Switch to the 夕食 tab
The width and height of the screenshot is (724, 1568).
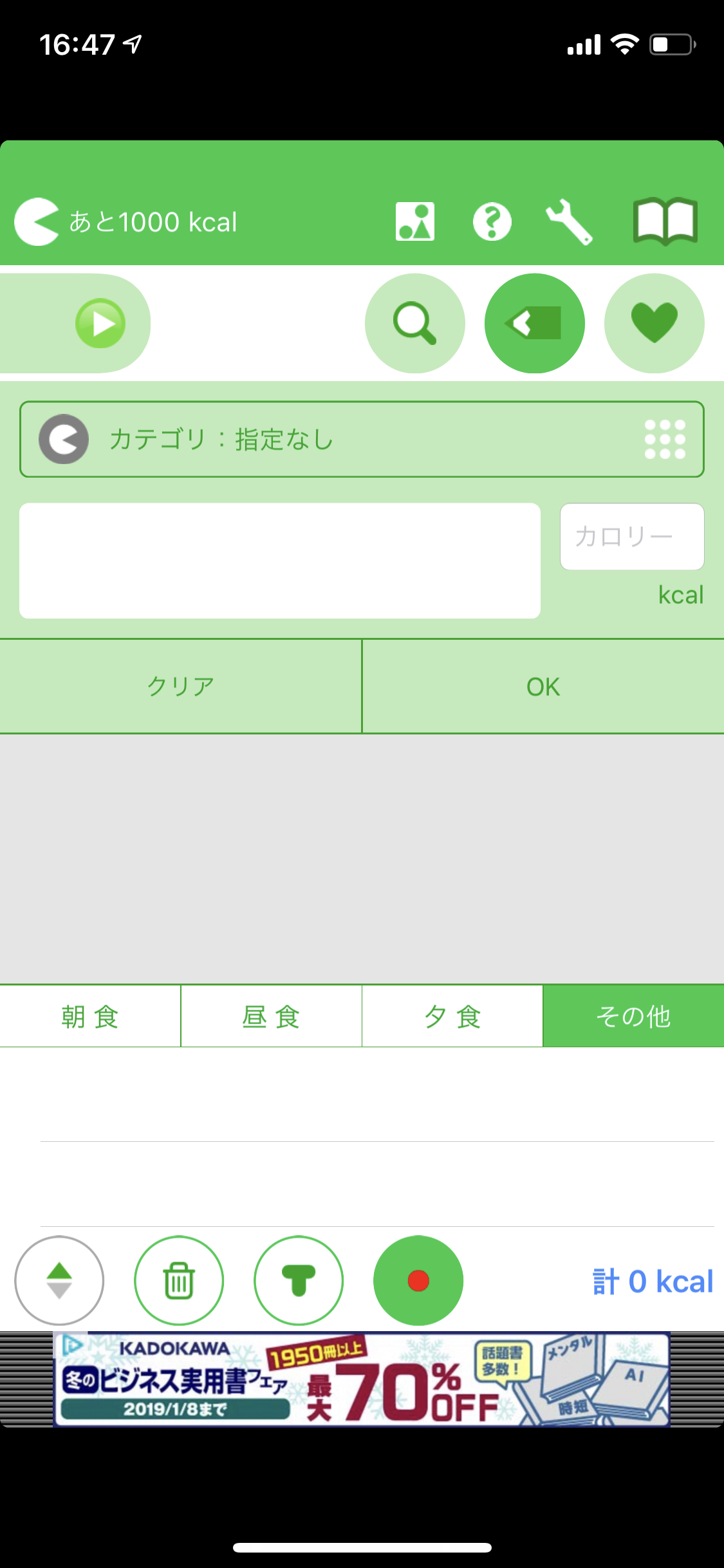[452, 1016]
